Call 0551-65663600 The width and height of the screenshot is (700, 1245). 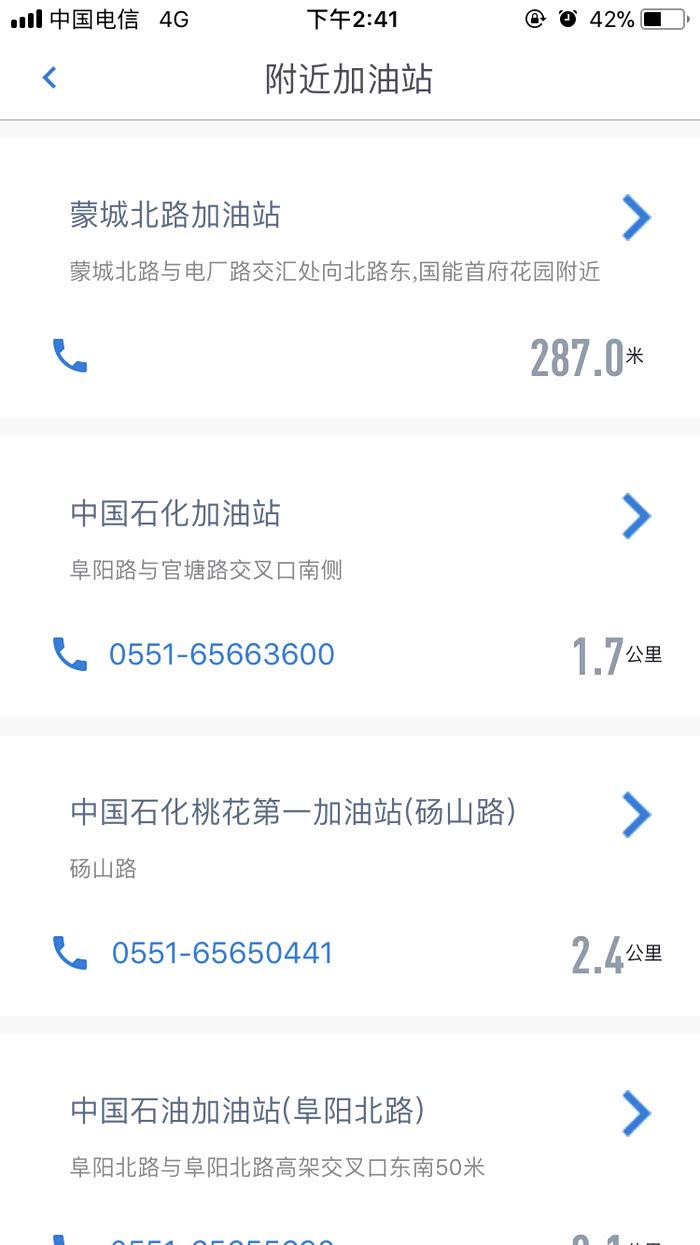[221, 654]
